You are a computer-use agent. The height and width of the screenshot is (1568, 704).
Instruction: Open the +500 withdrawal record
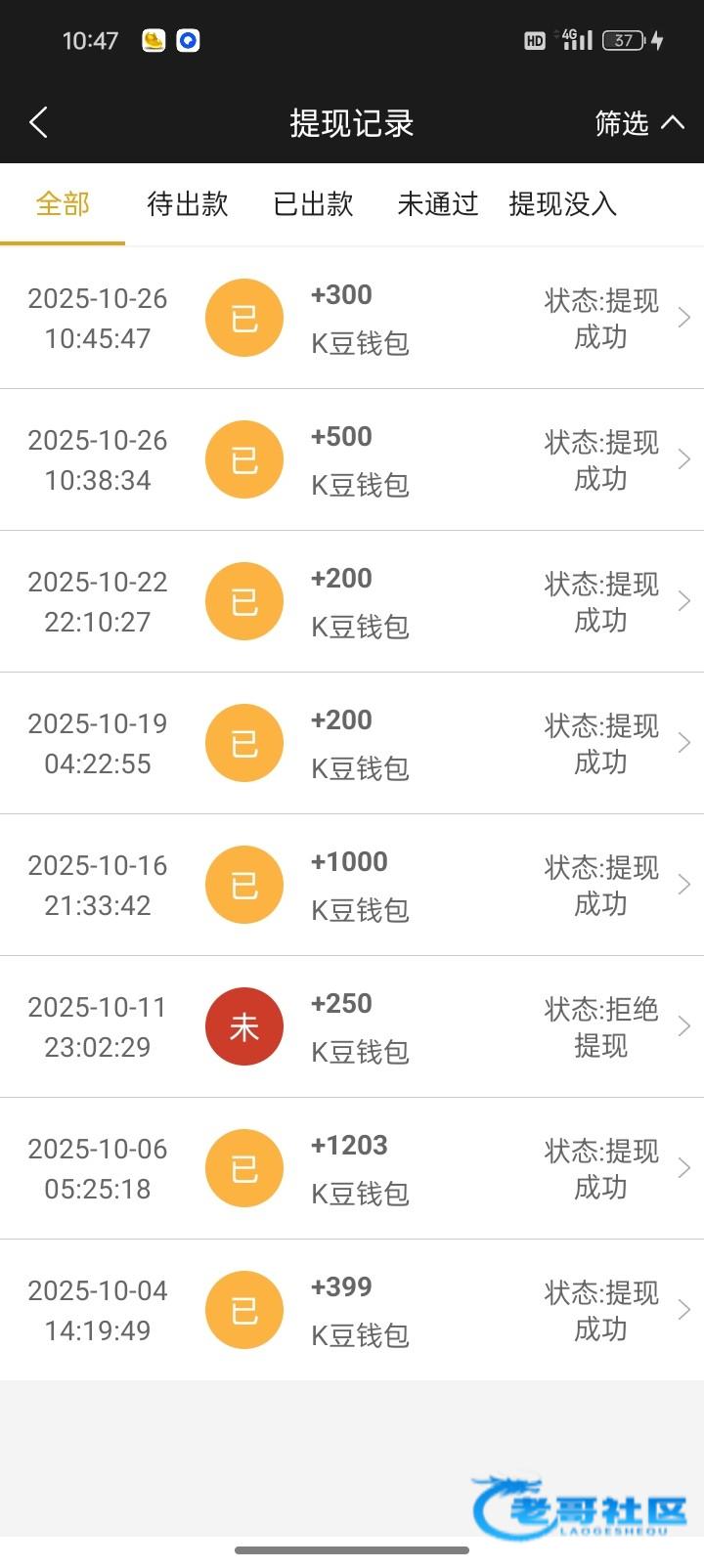point(352,460)
